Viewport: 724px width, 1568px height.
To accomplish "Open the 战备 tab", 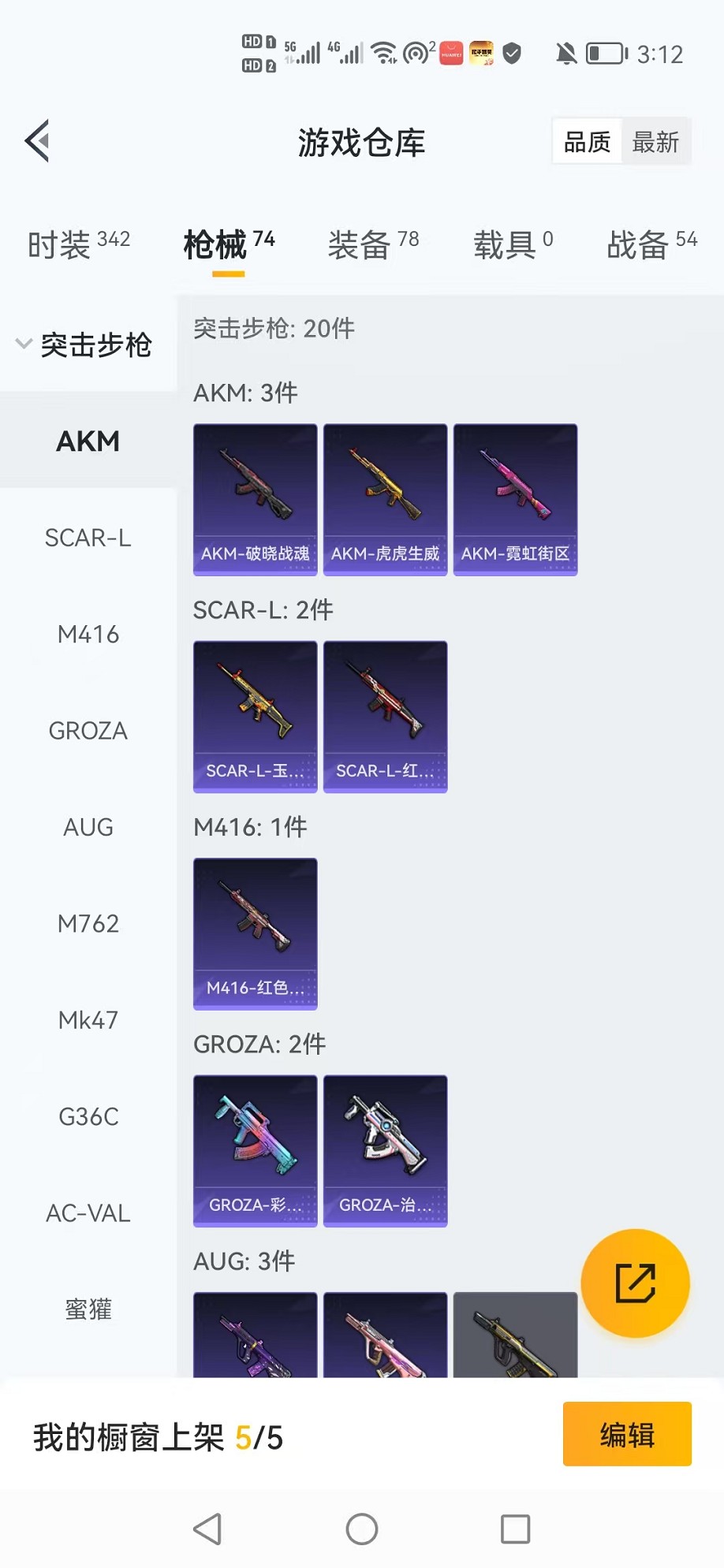I will [651, 244].
